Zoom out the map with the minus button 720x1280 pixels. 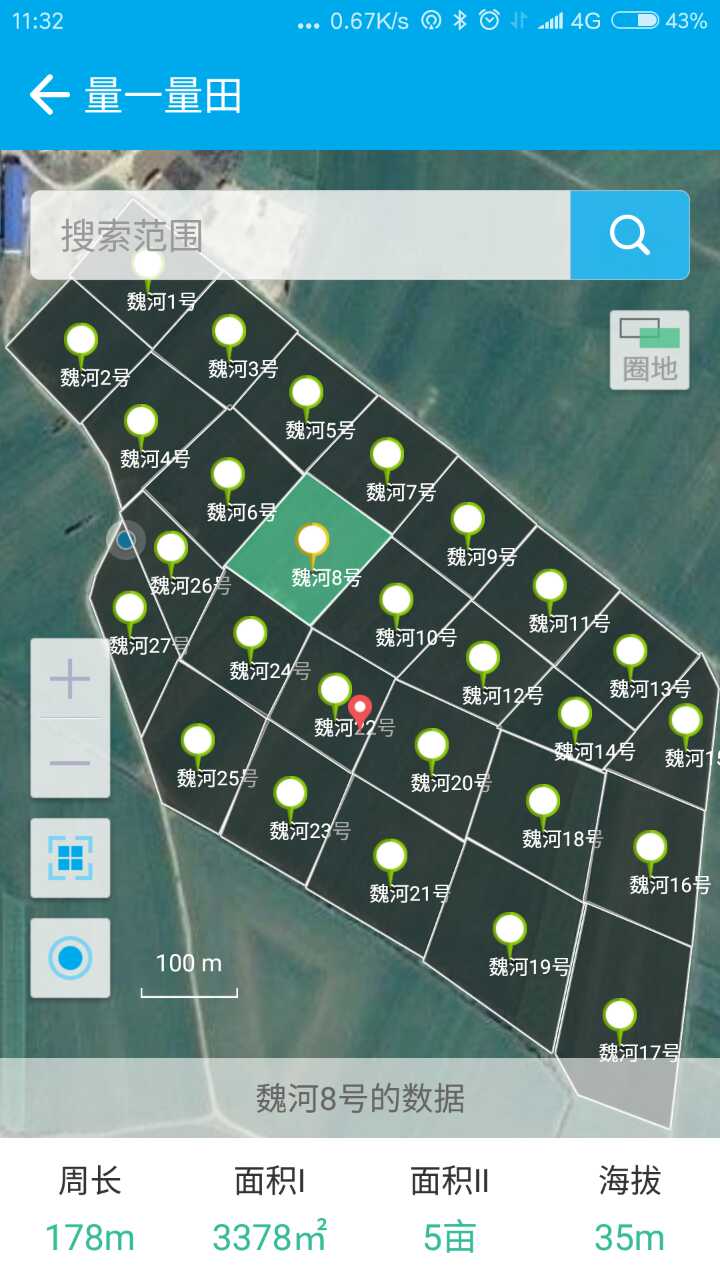point(70,762)
